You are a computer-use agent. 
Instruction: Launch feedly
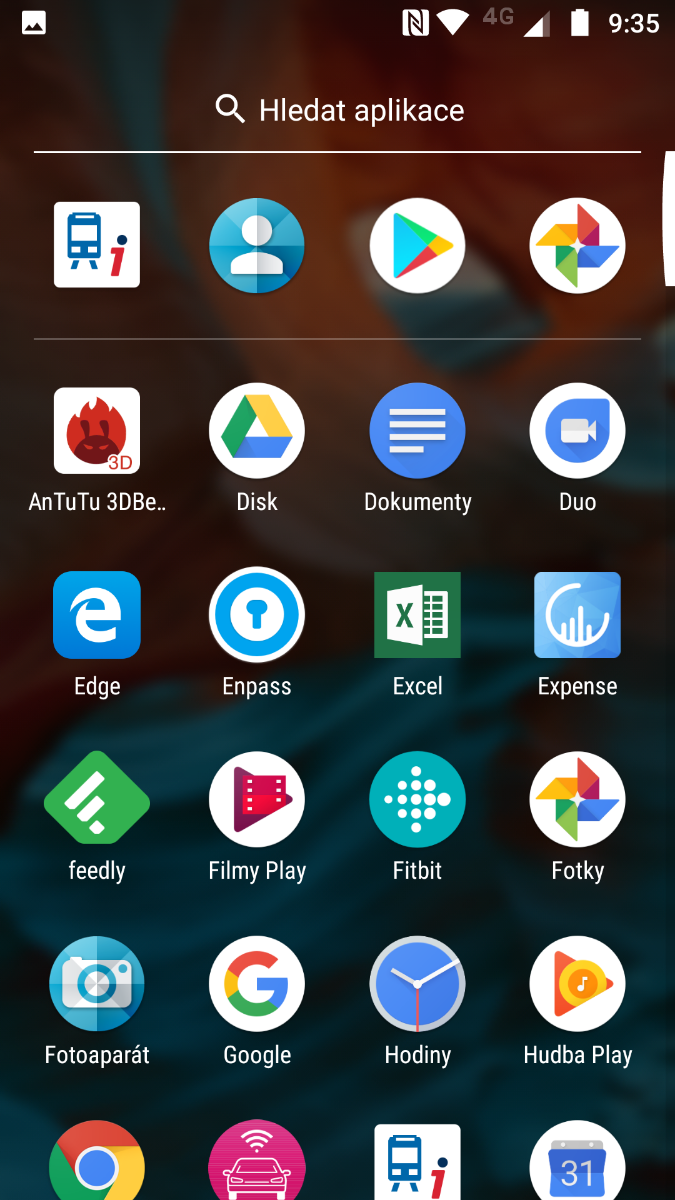[97, 800]
